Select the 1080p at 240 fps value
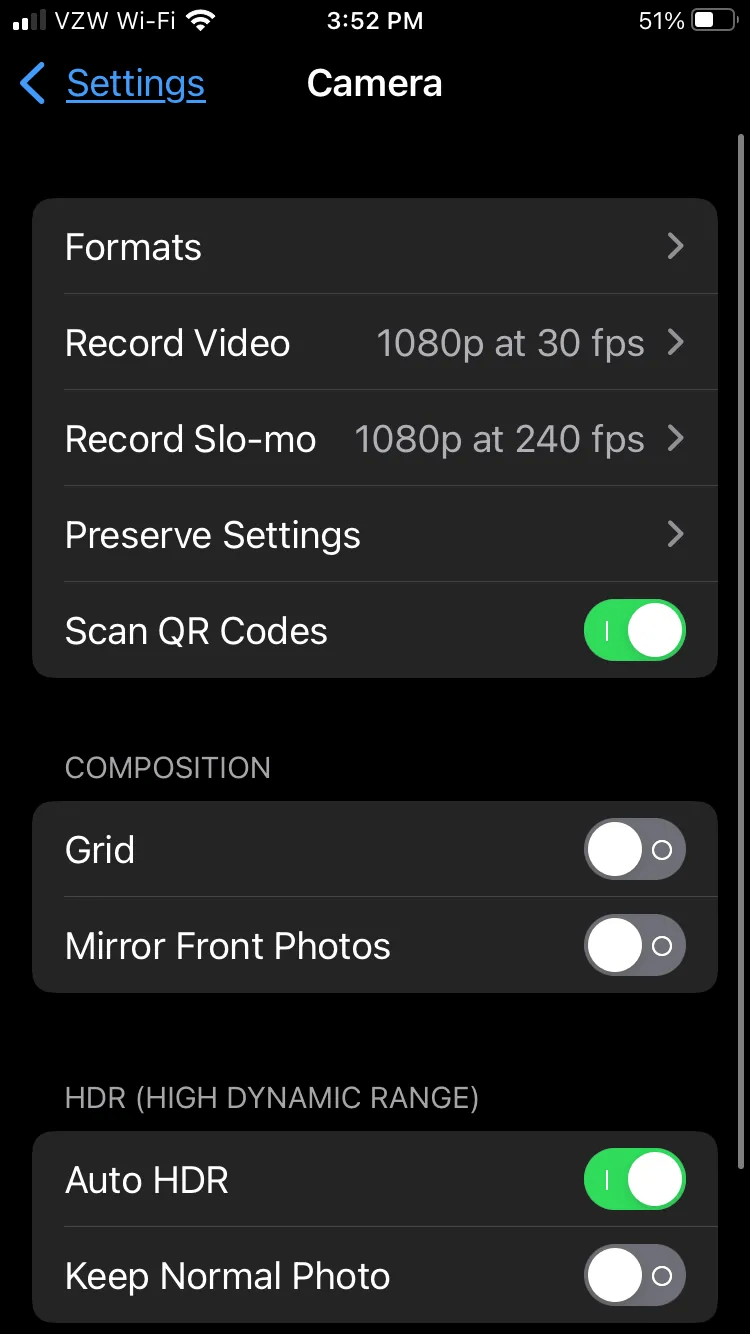 [x=499, y=438]
